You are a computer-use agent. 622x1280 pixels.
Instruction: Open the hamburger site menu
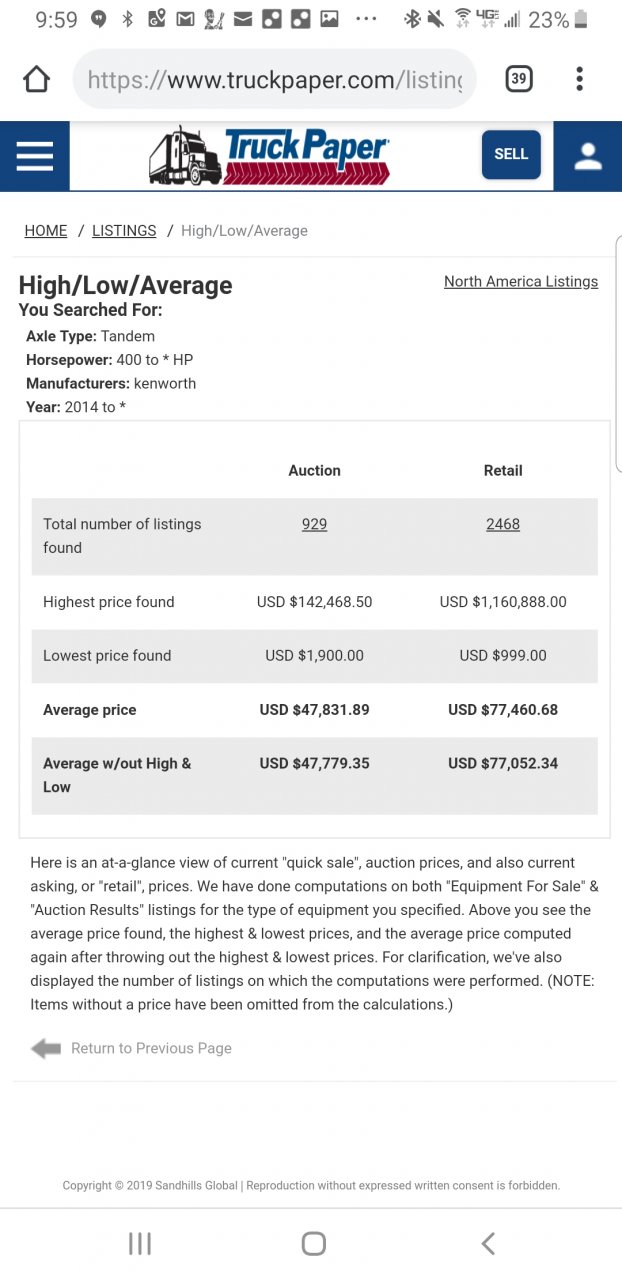coord(35,156)
